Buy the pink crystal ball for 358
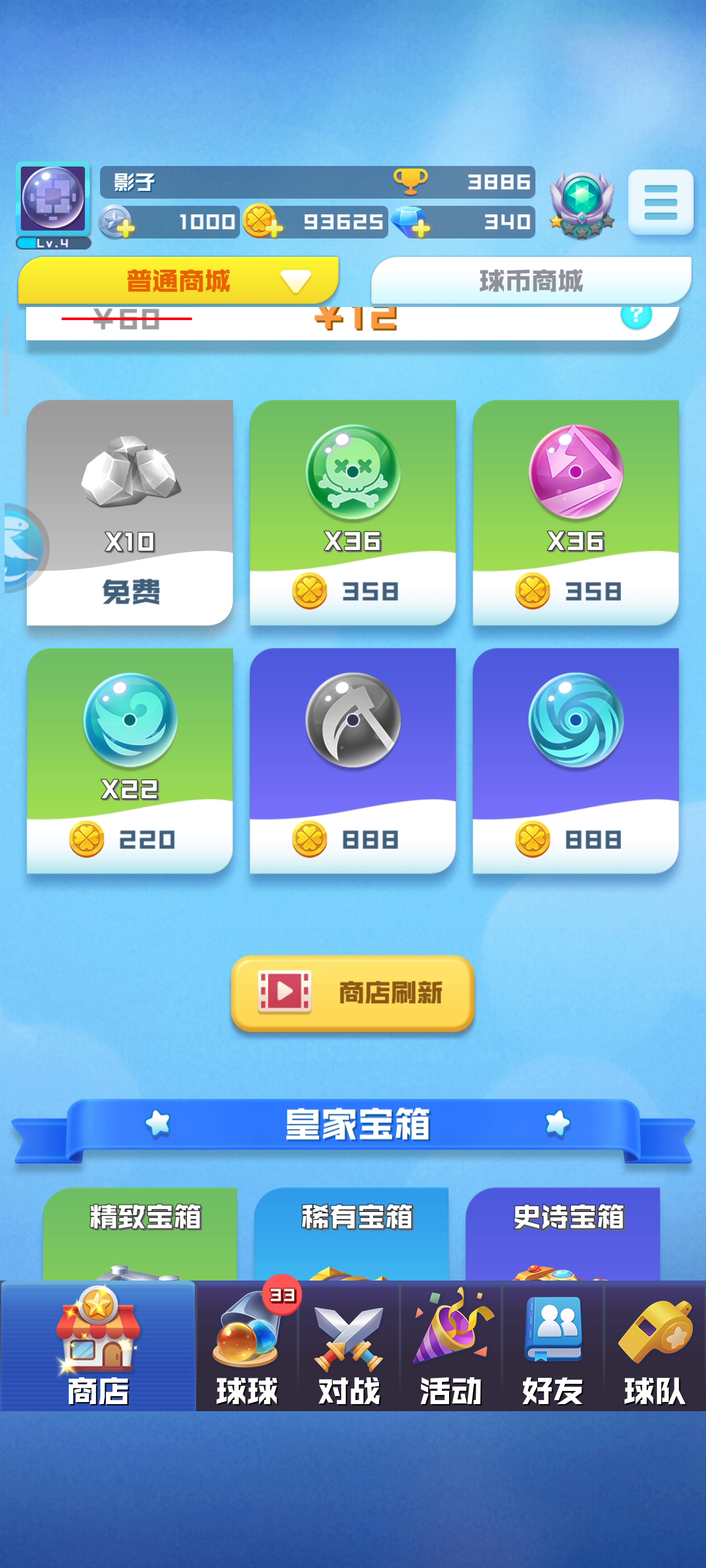This screenshot has width=706, height=1568. (x=575, y=513)
